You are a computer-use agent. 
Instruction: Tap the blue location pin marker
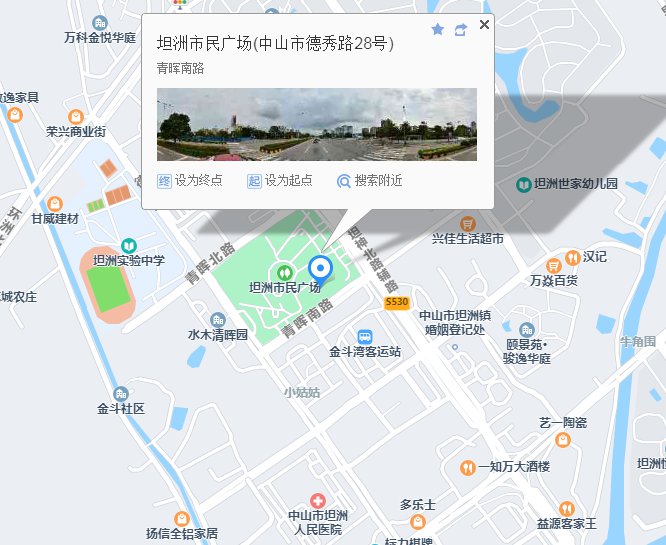[x=320, y=269]
